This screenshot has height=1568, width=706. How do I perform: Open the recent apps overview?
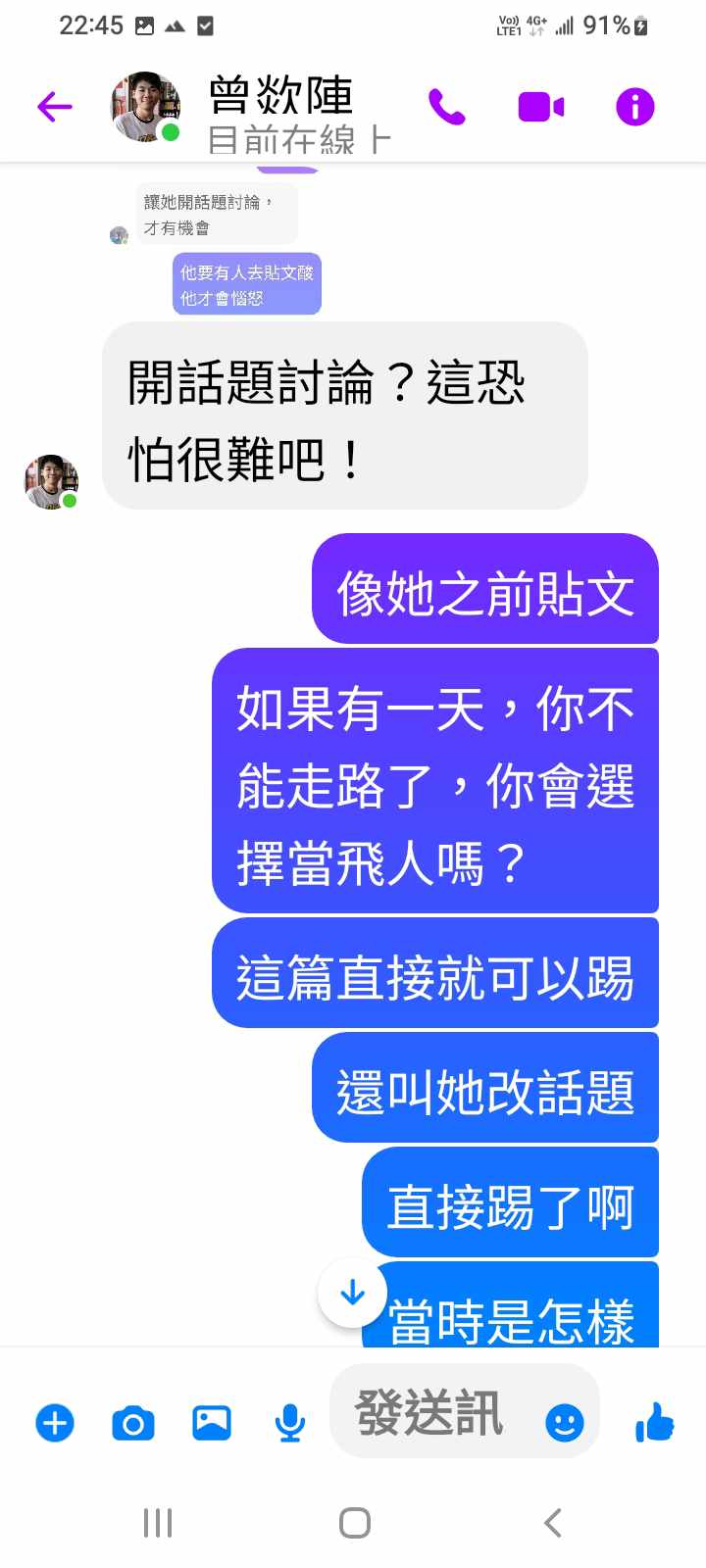coord(158,1523)
